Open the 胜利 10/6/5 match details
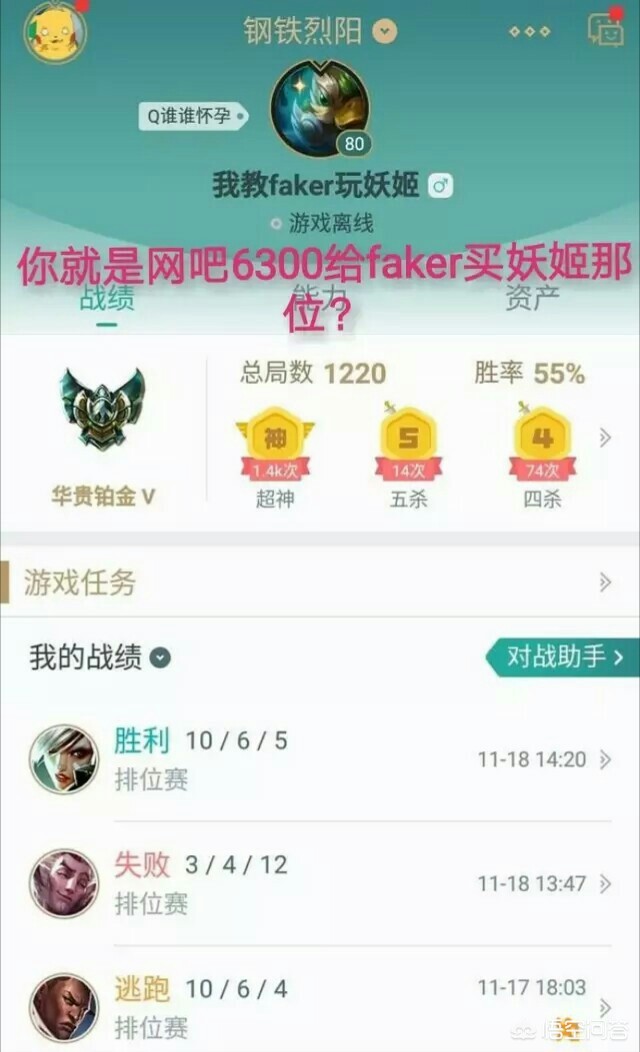This screenshot has height=1052, width=640. [x=320, y=760]
